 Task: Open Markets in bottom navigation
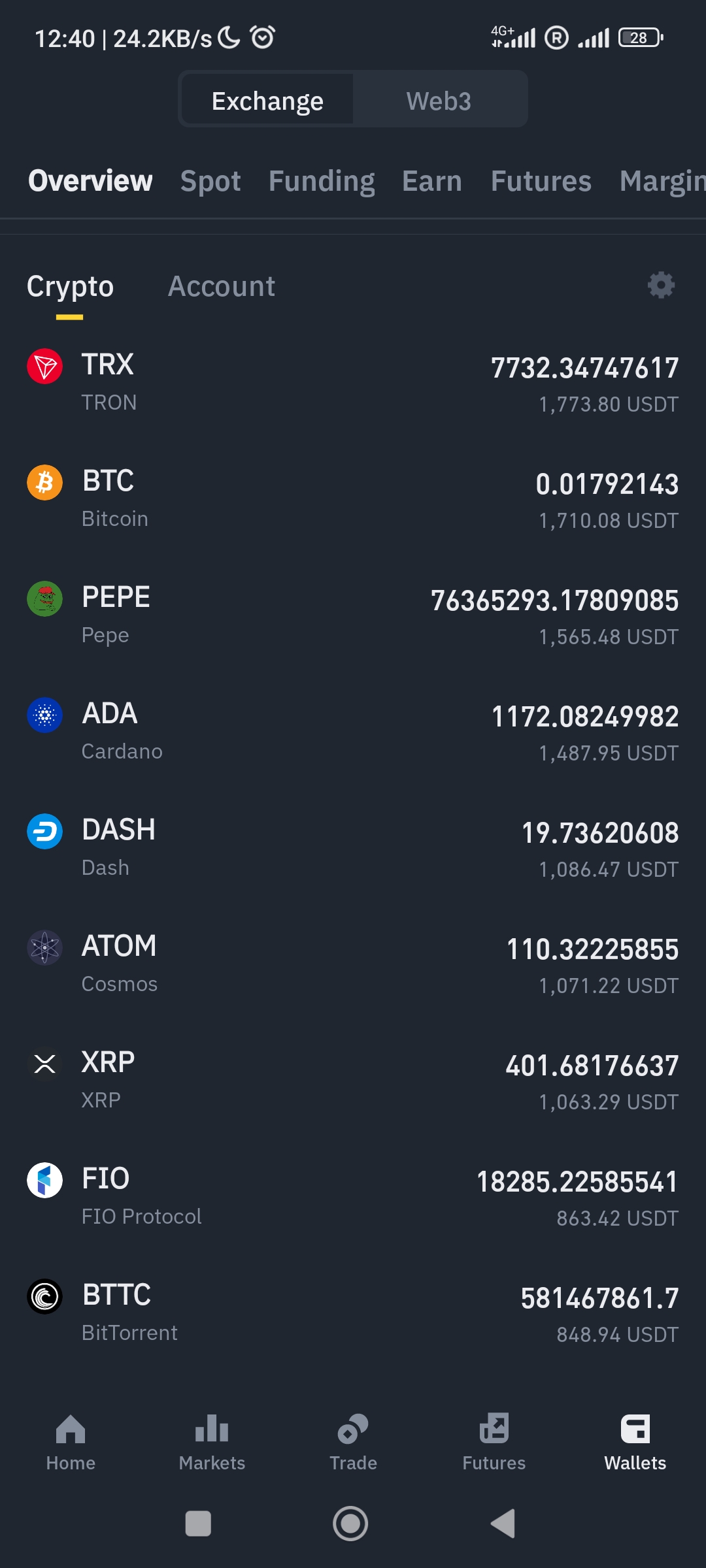(x=212, y=1442)
